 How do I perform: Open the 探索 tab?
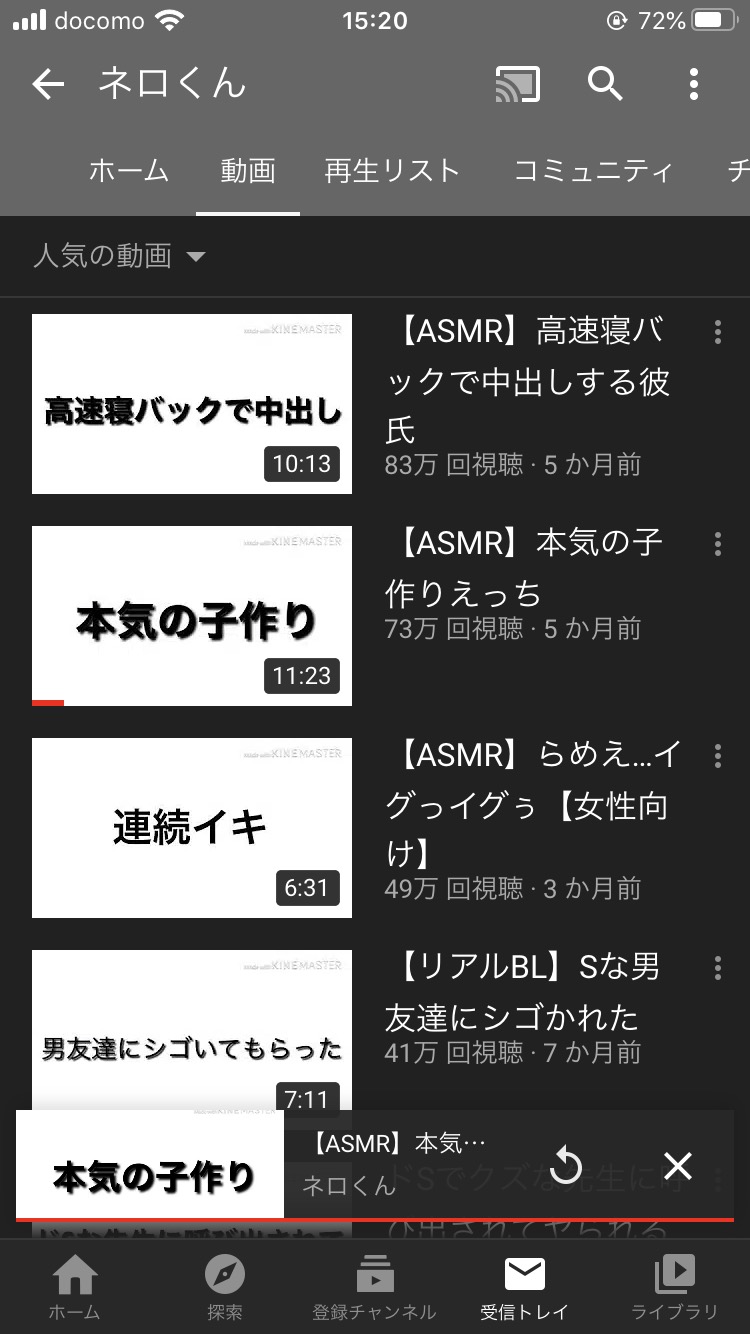point(225,1287)
